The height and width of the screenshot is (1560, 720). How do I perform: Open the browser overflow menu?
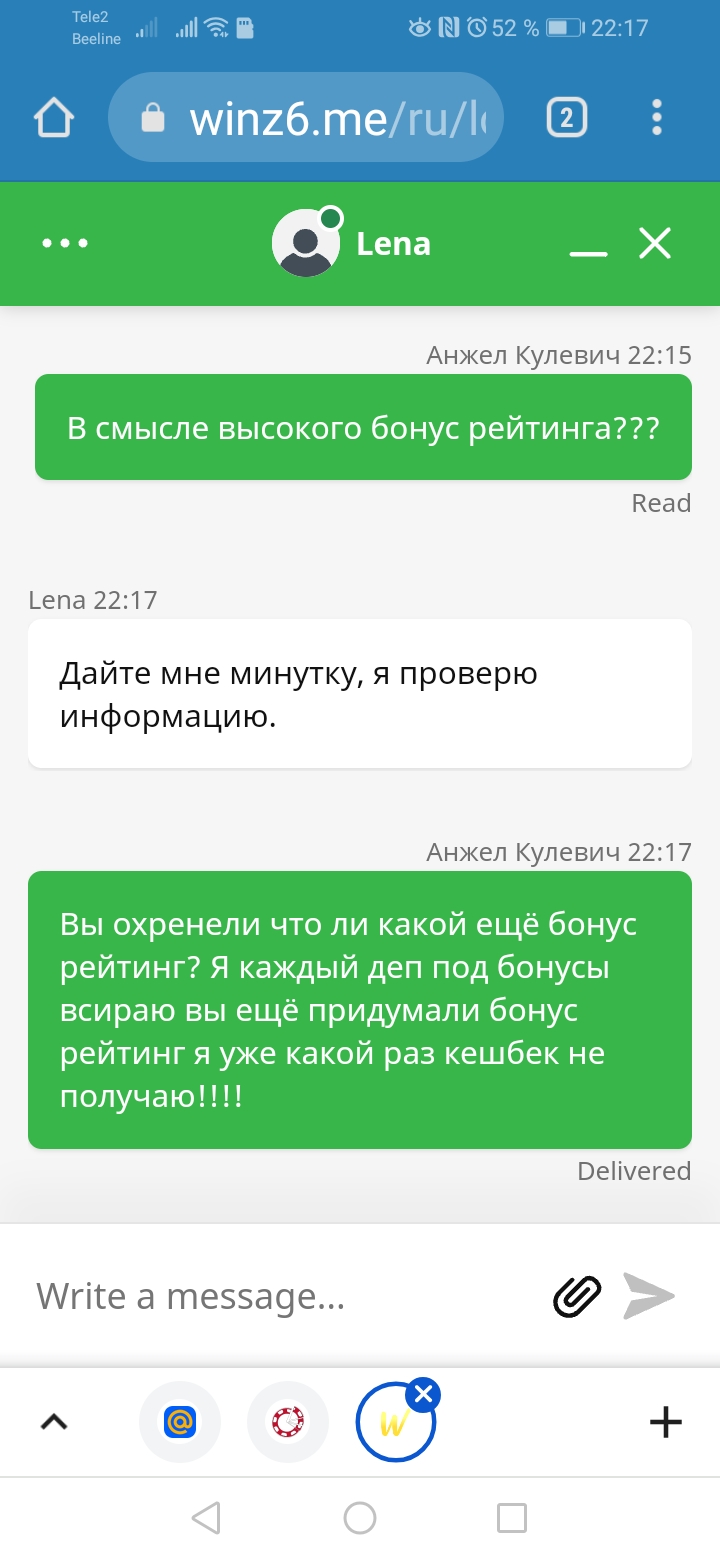[x=657, y=118]
